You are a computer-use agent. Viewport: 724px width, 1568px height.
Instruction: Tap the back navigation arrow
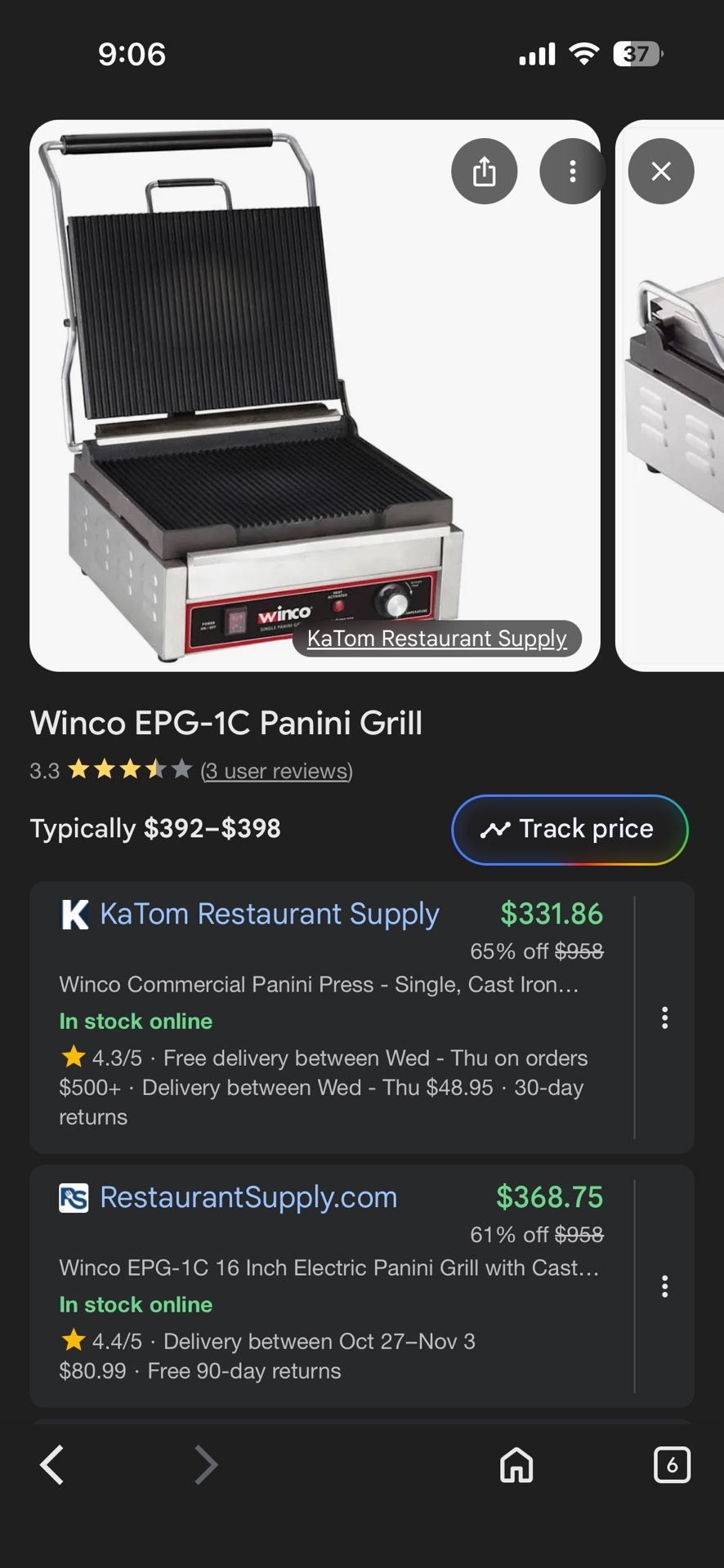tap(51, 1464)
